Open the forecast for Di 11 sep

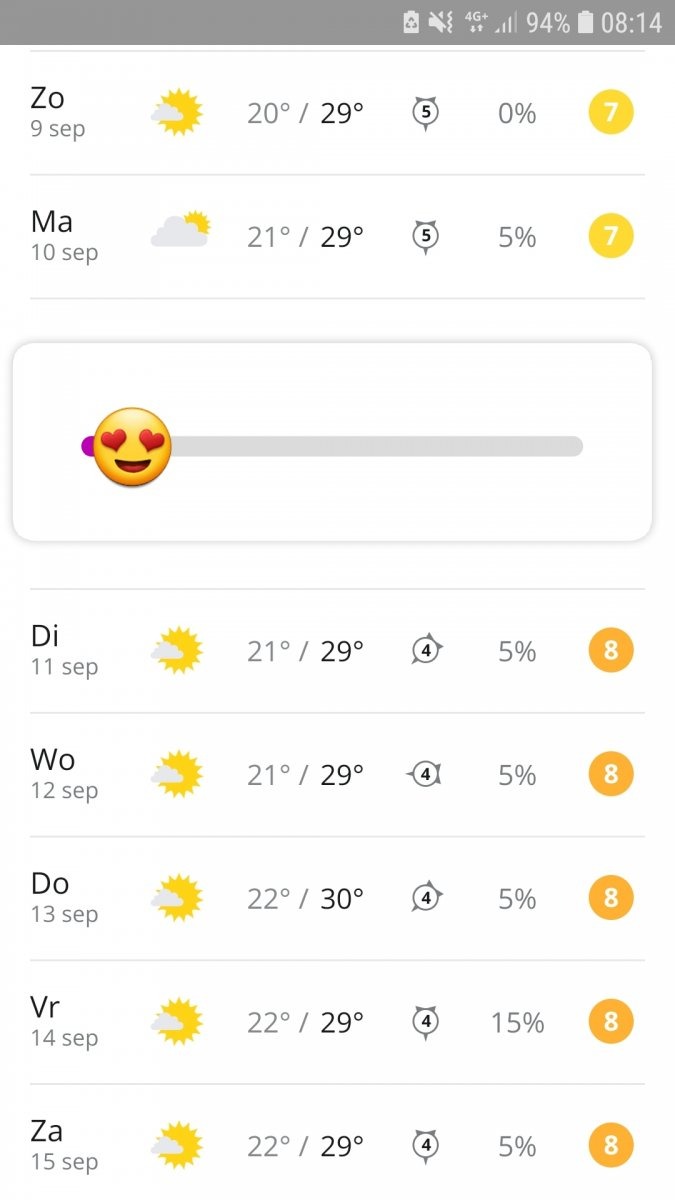click(x=337, y=651)
